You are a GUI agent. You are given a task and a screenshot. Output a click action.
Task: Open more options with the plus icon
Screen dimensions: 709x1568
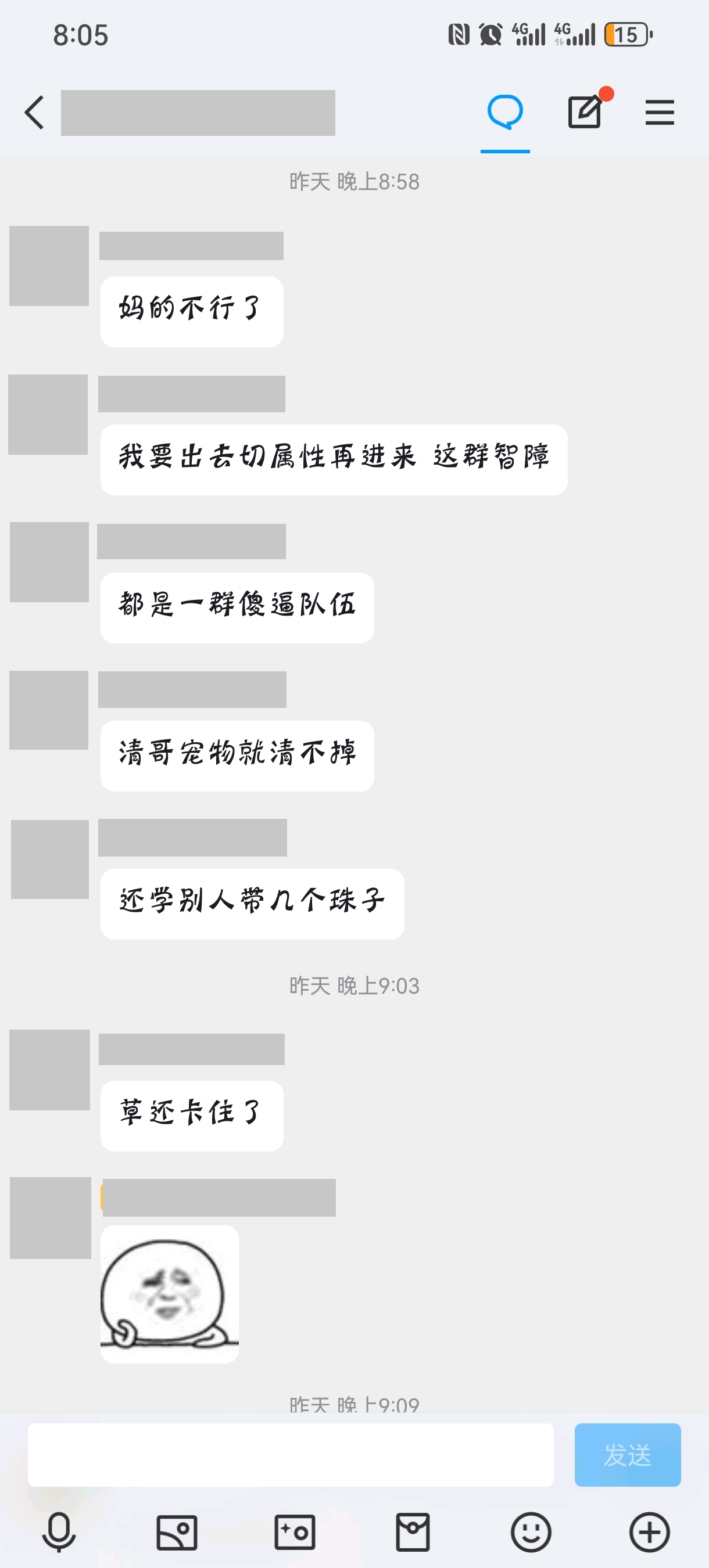649,1531
